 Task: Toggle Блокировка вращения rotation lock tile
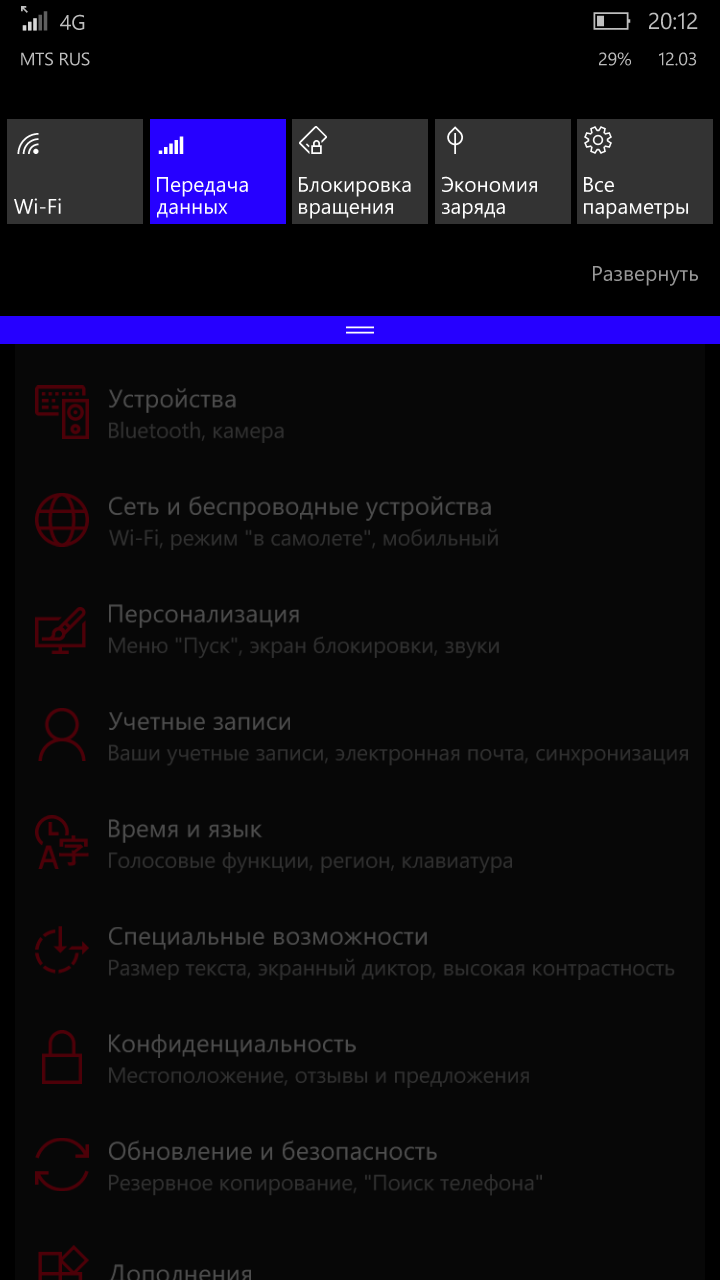tap(360, 172)
